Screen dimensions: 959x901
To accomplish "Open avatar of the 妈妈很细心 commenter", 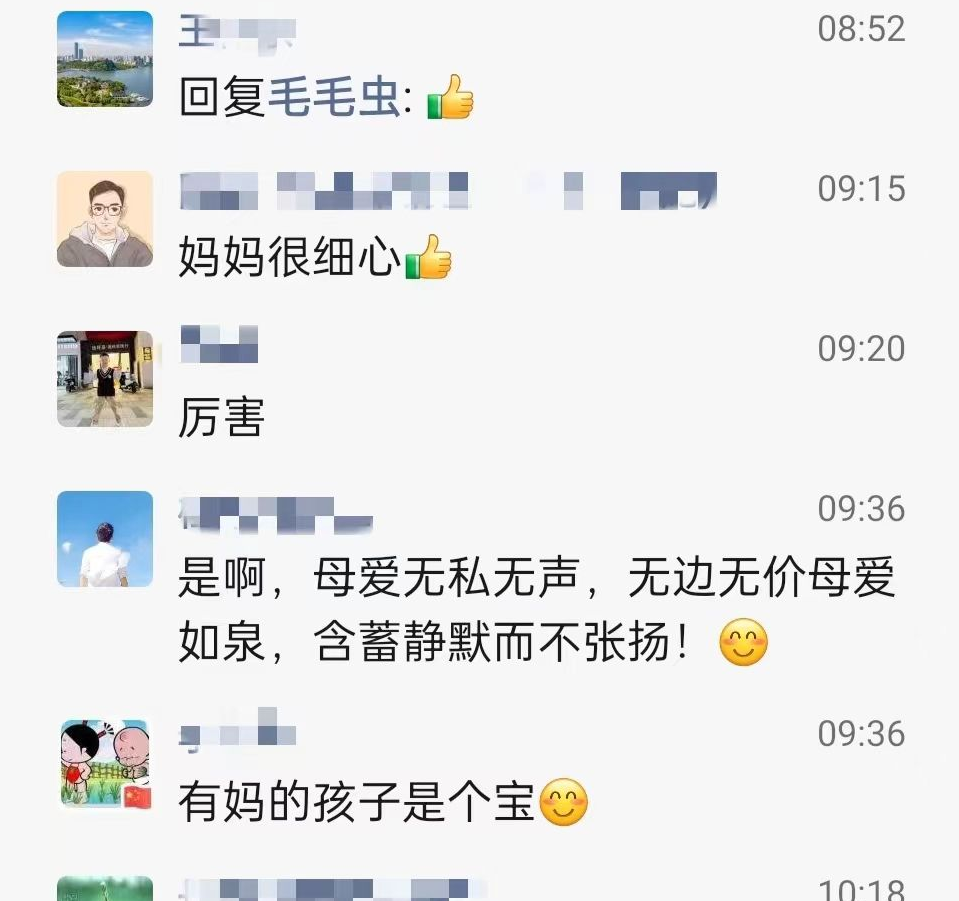I will click(105, 219).
